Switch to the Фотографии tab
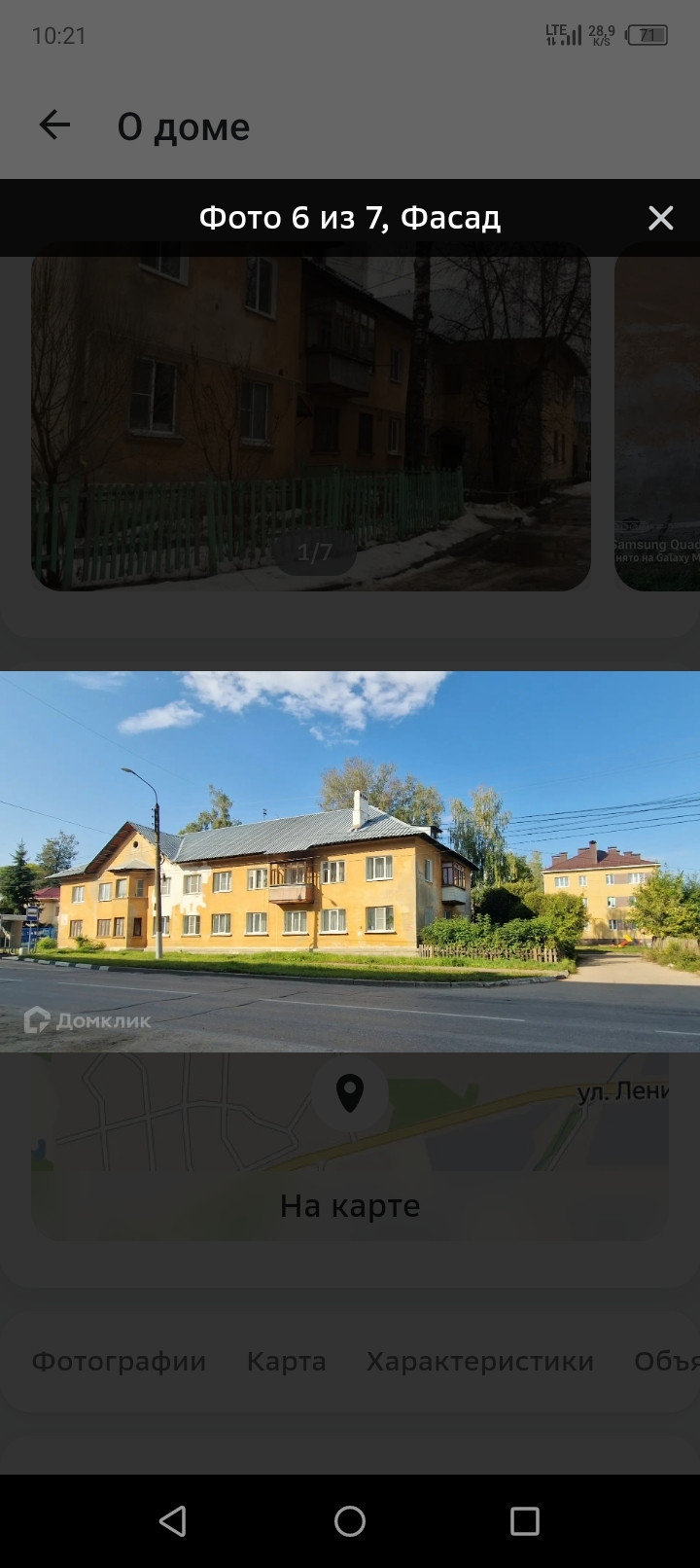This screenshot has height=1568, width=700. point(119,1361)
